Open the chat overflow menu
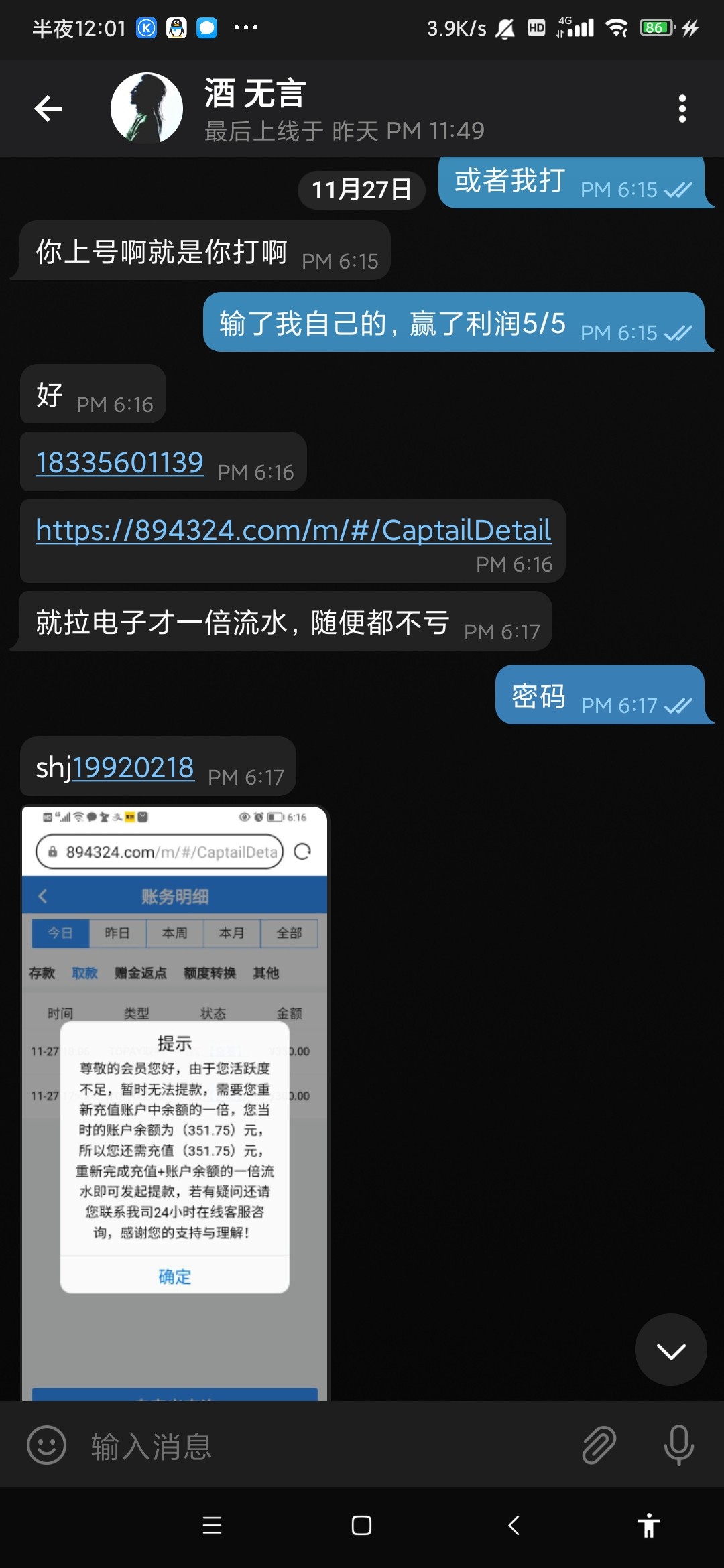724x1568 pixels. coord(682,109)
